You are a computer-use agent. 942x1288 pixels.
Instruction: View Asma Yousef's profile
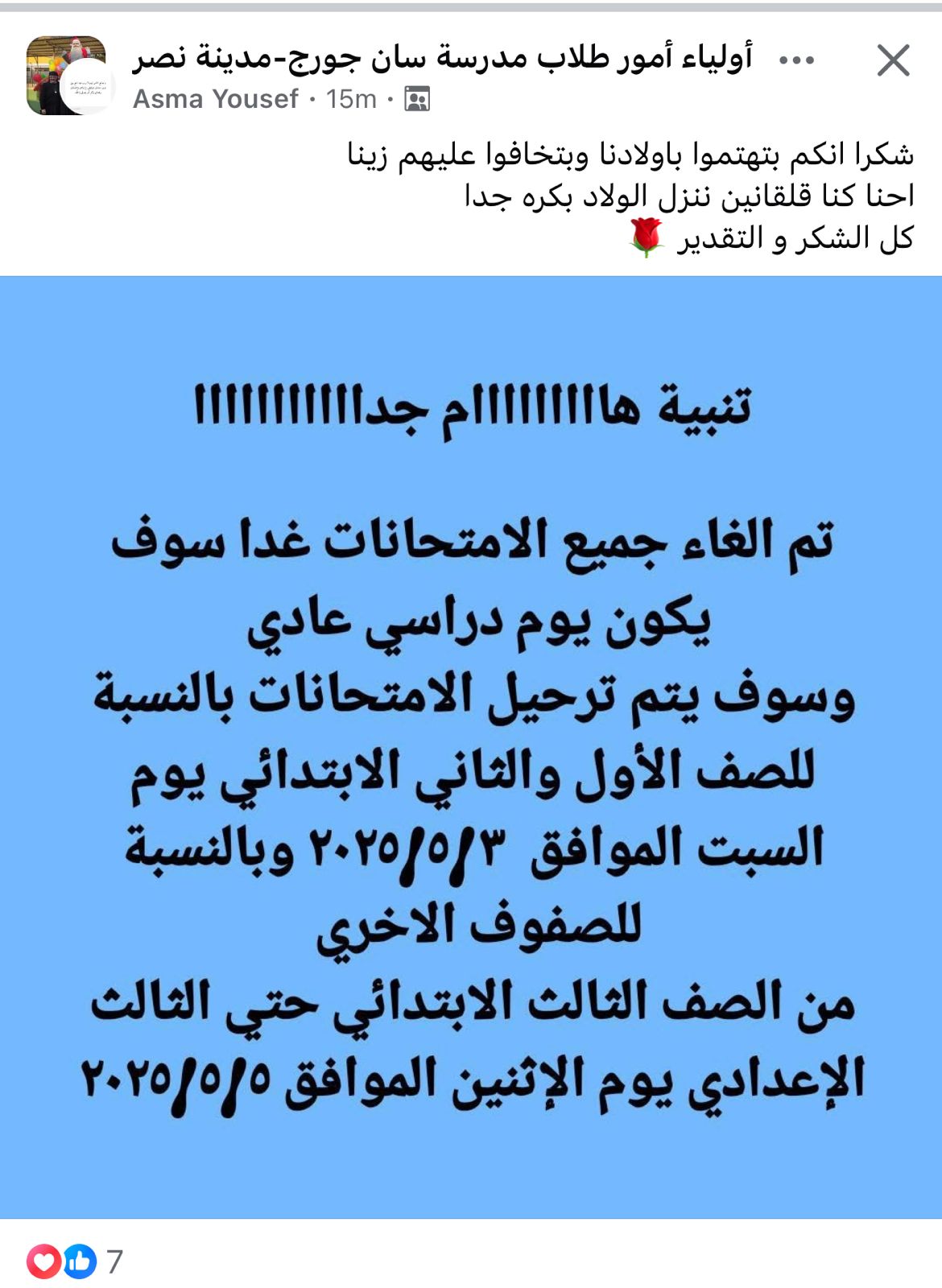click(215, 99)
